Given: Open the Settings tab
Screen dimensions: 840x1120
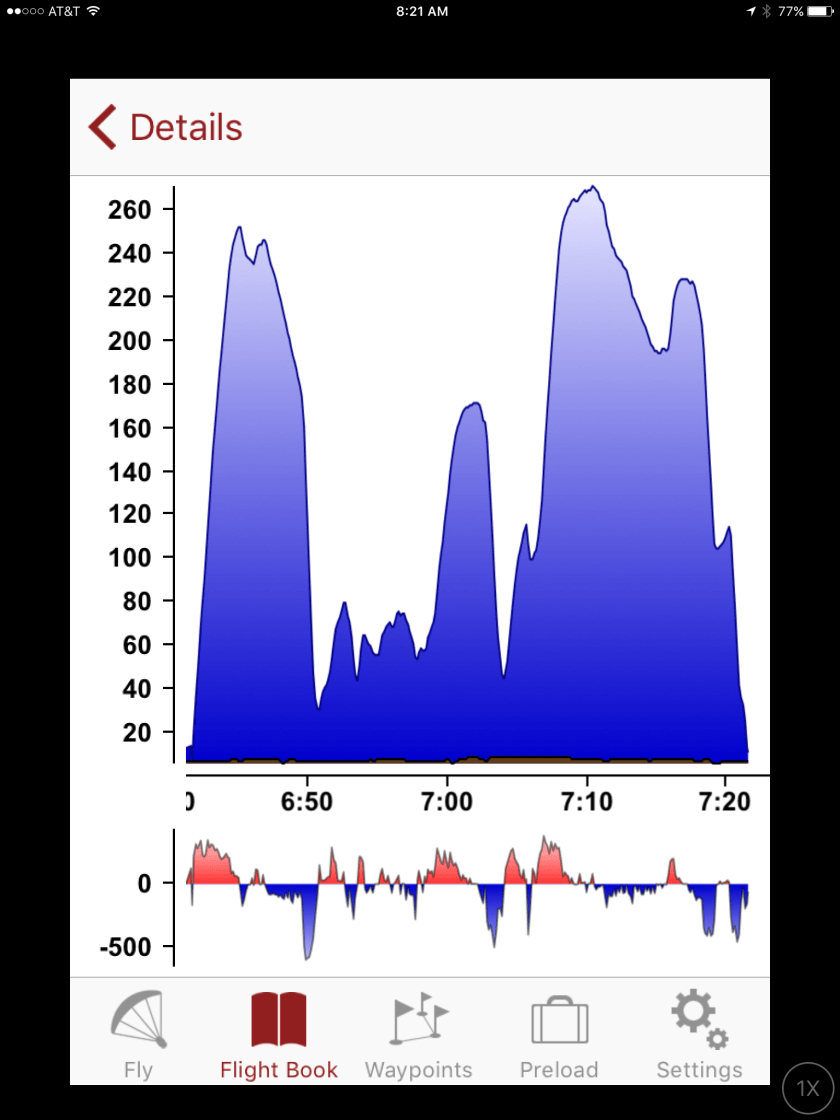Looking at the screenshot, I should pos(699,1033).
